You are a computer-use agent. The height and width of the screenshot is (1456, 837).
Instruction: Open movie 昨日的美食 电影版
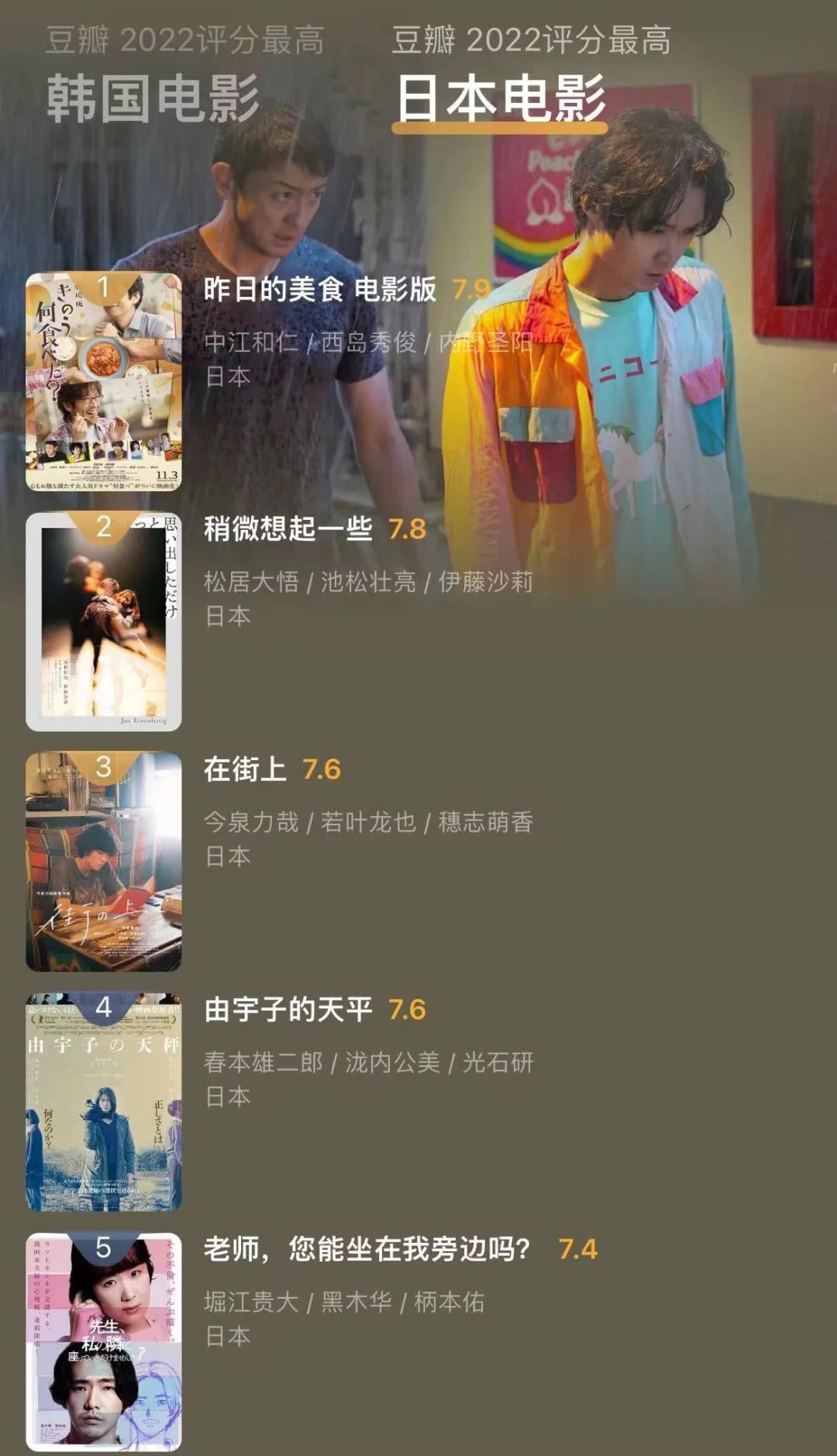319,290
